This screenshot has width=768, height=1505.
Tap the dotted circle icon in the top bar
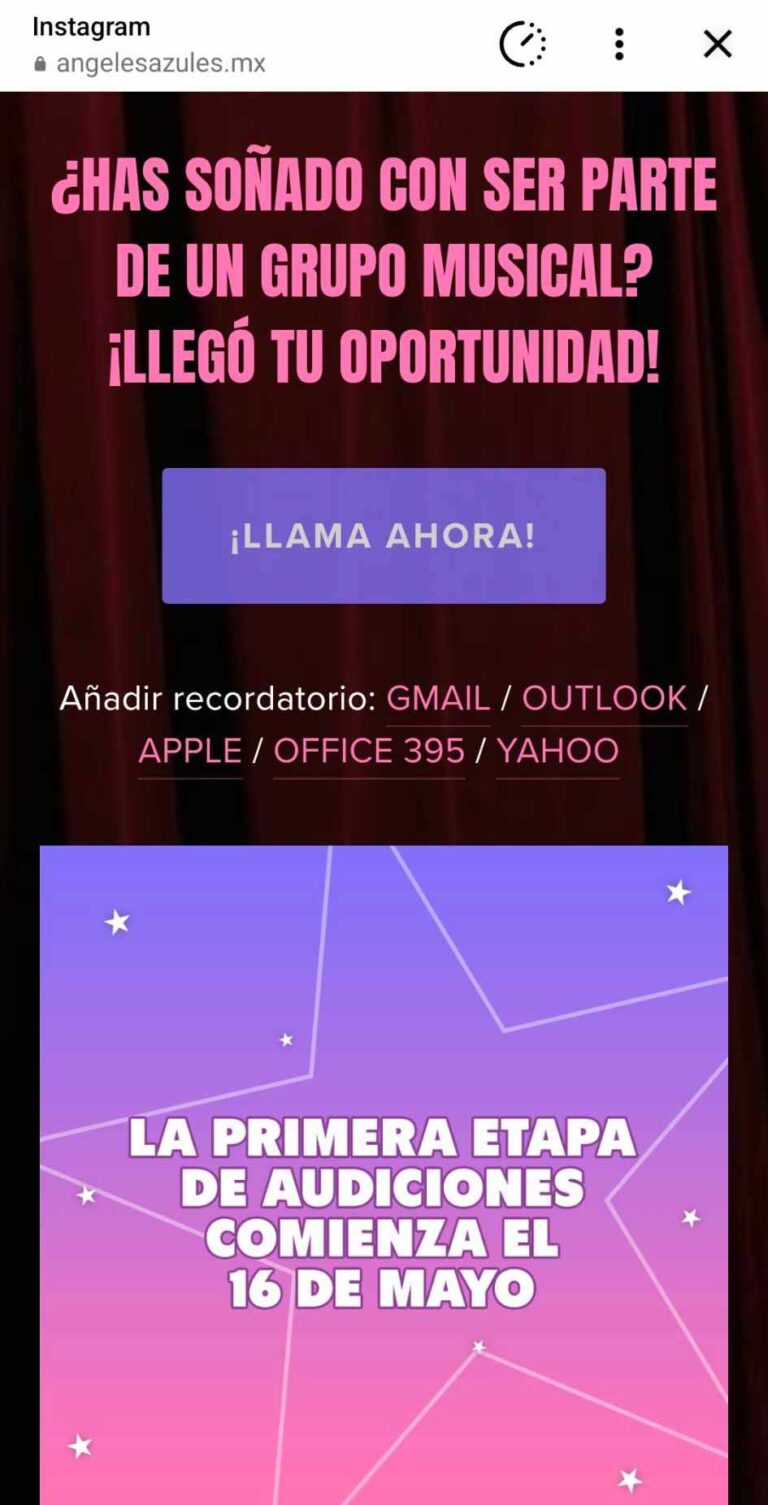[523, 44]
